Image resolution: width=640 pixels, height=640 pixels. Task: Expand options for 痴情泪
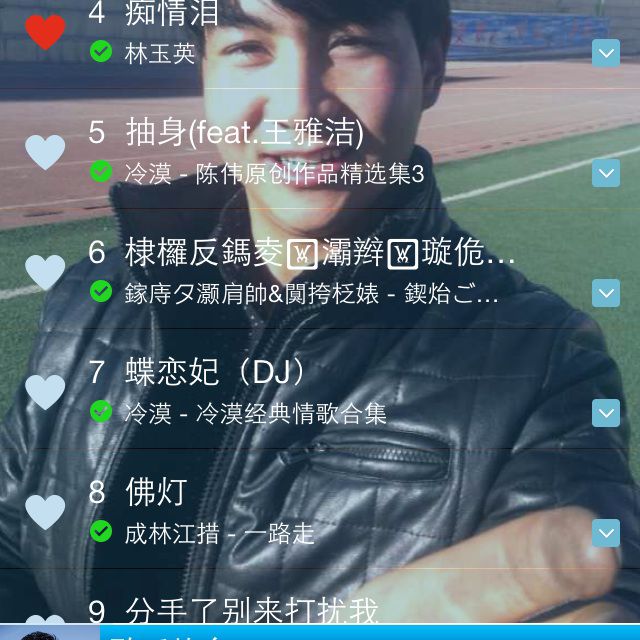click(606, 53)
